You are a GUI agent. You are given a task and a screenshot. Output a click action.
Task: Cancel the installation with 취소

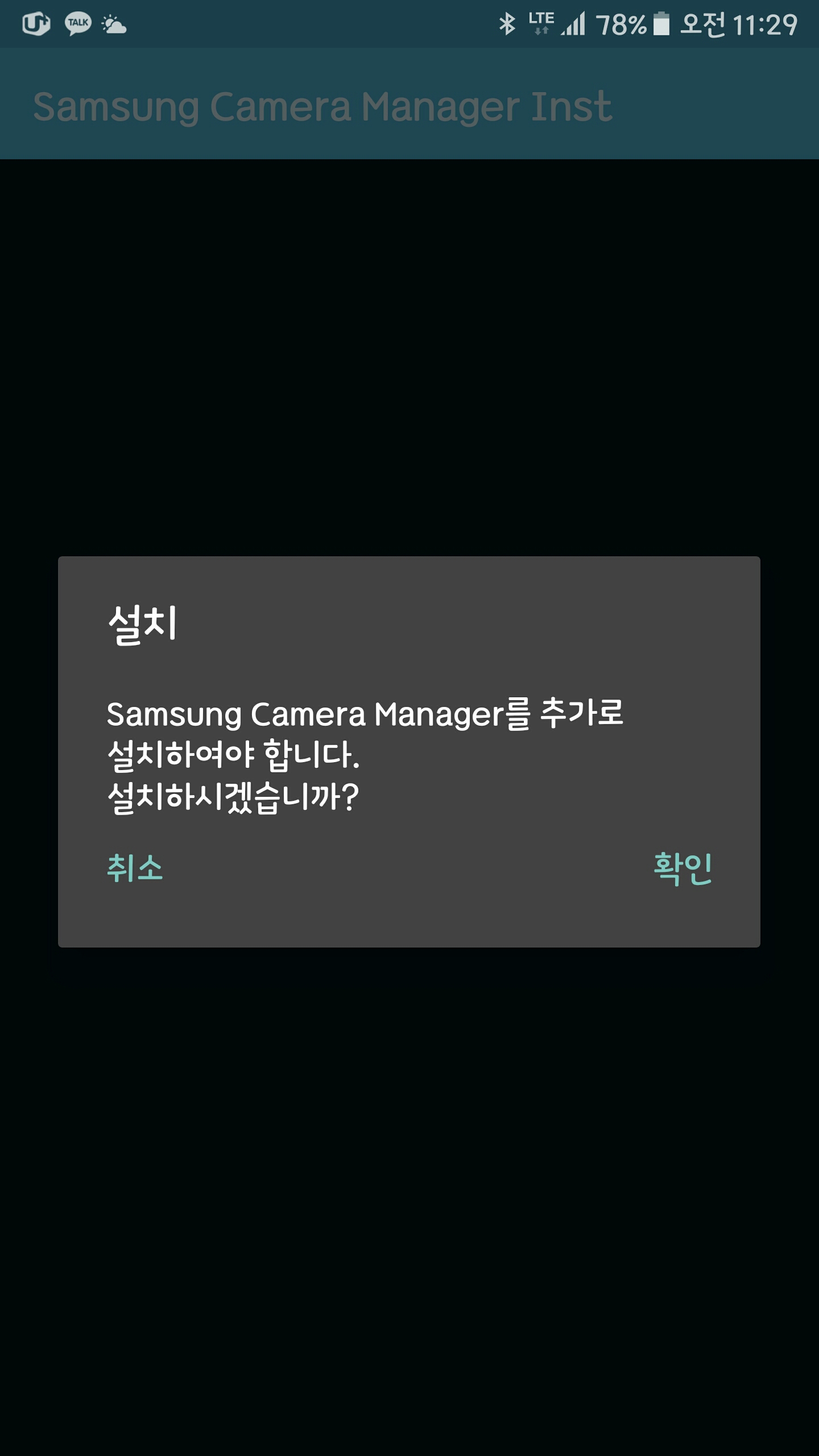pos(135,868)
